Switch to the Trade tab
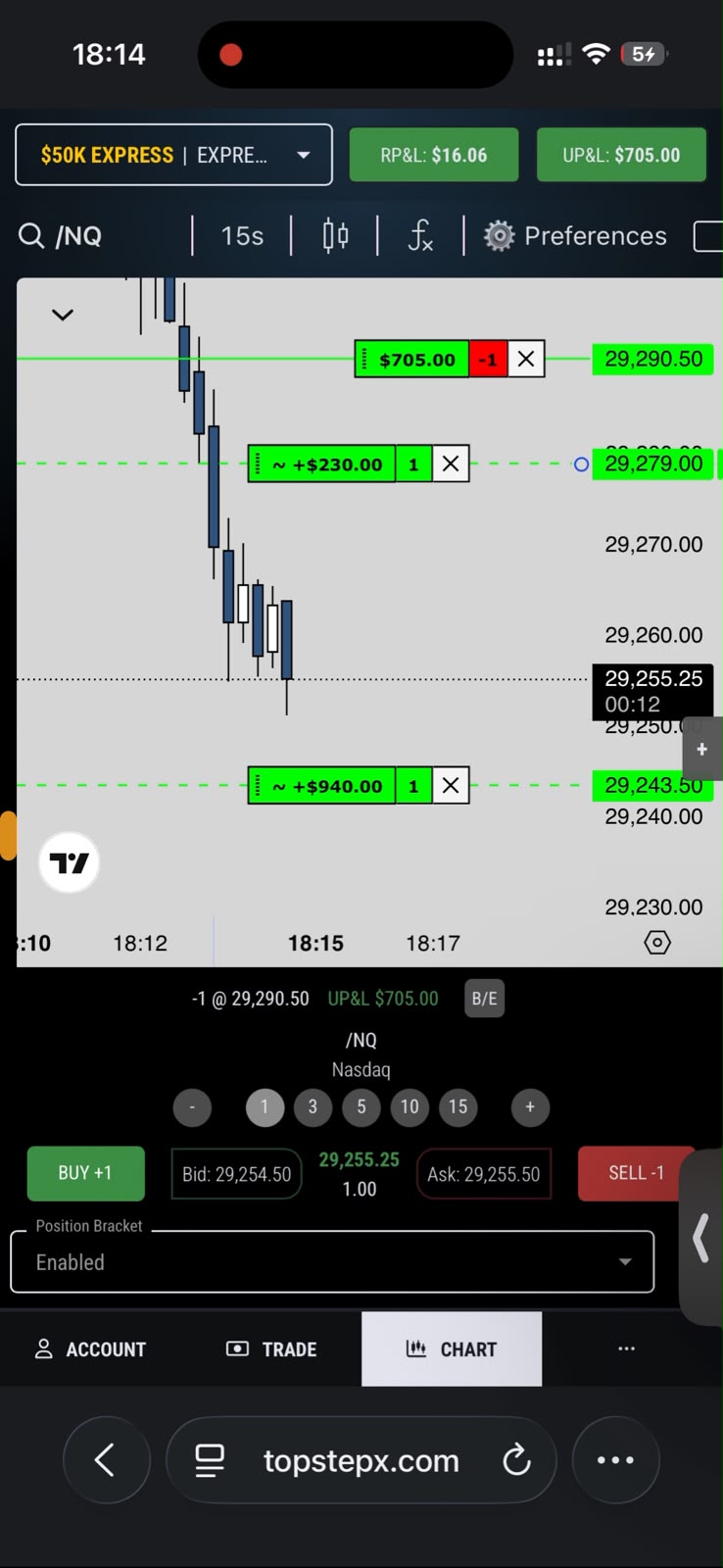 point(271,1349)
